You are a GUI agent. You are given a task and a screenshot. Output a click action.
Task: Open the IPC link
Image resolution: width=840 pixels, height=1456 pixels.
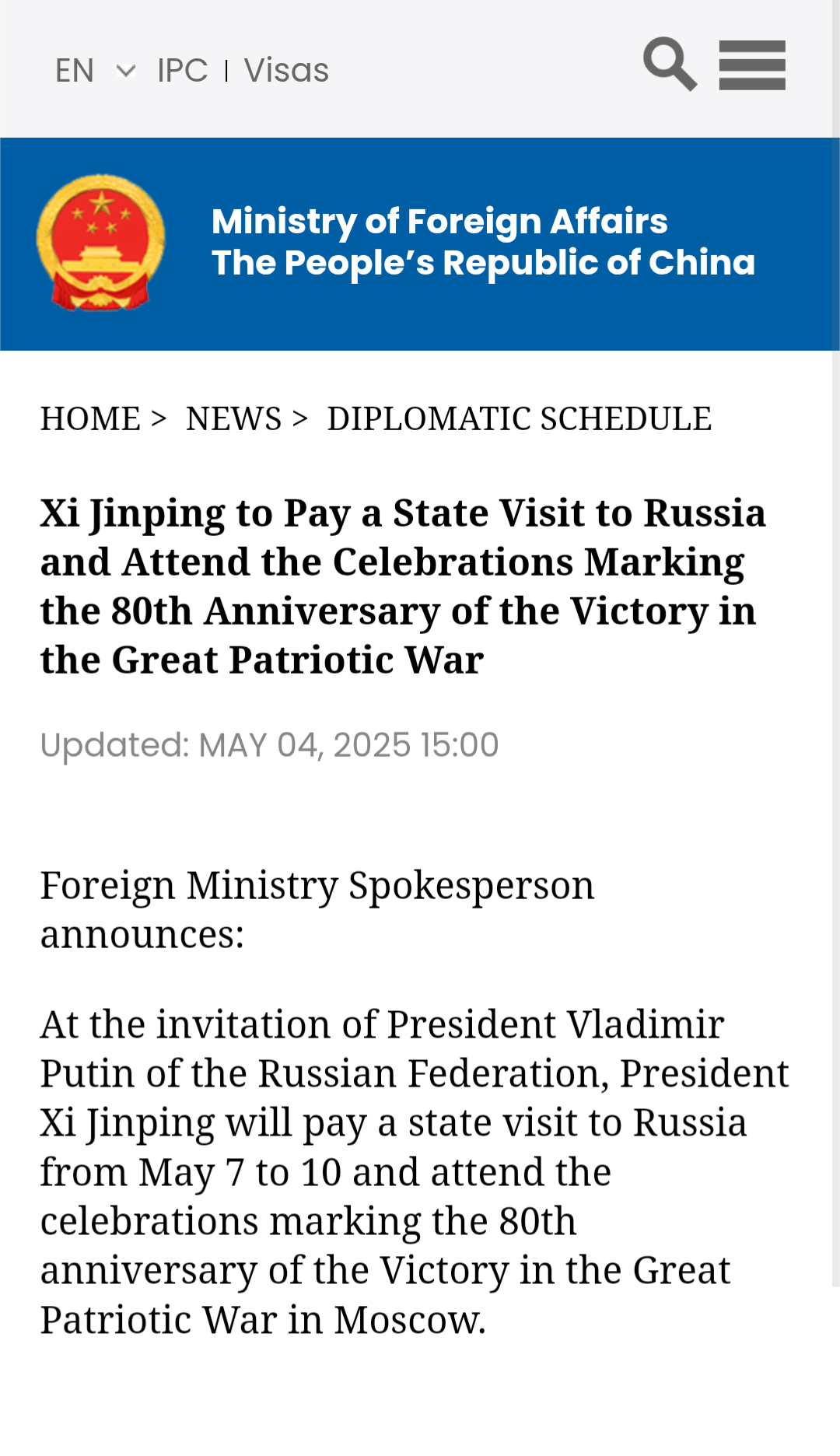tap(182, 71)
